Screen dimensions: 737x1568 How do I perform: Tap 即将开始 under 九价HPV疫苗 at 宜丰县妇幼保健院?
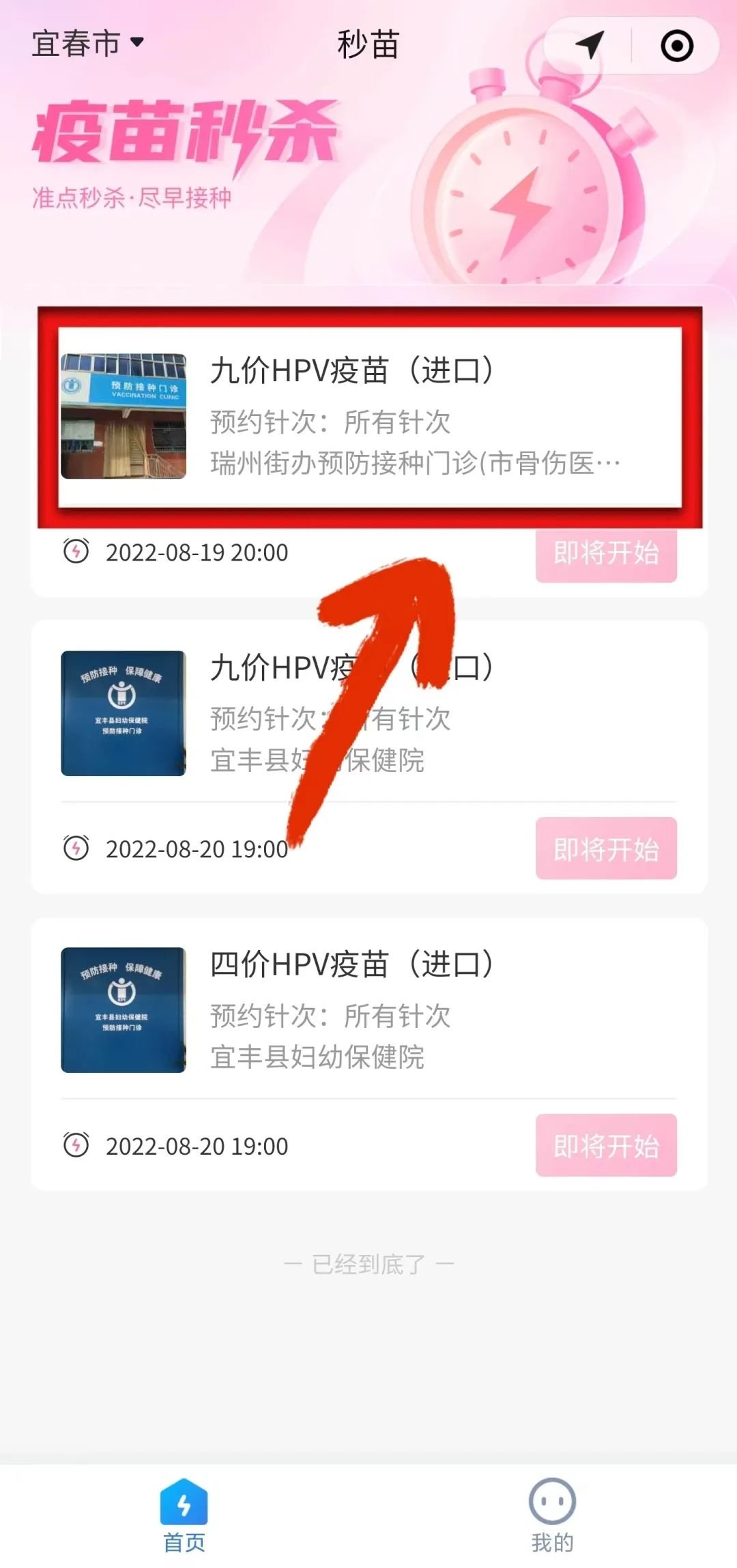pos(606,848)
